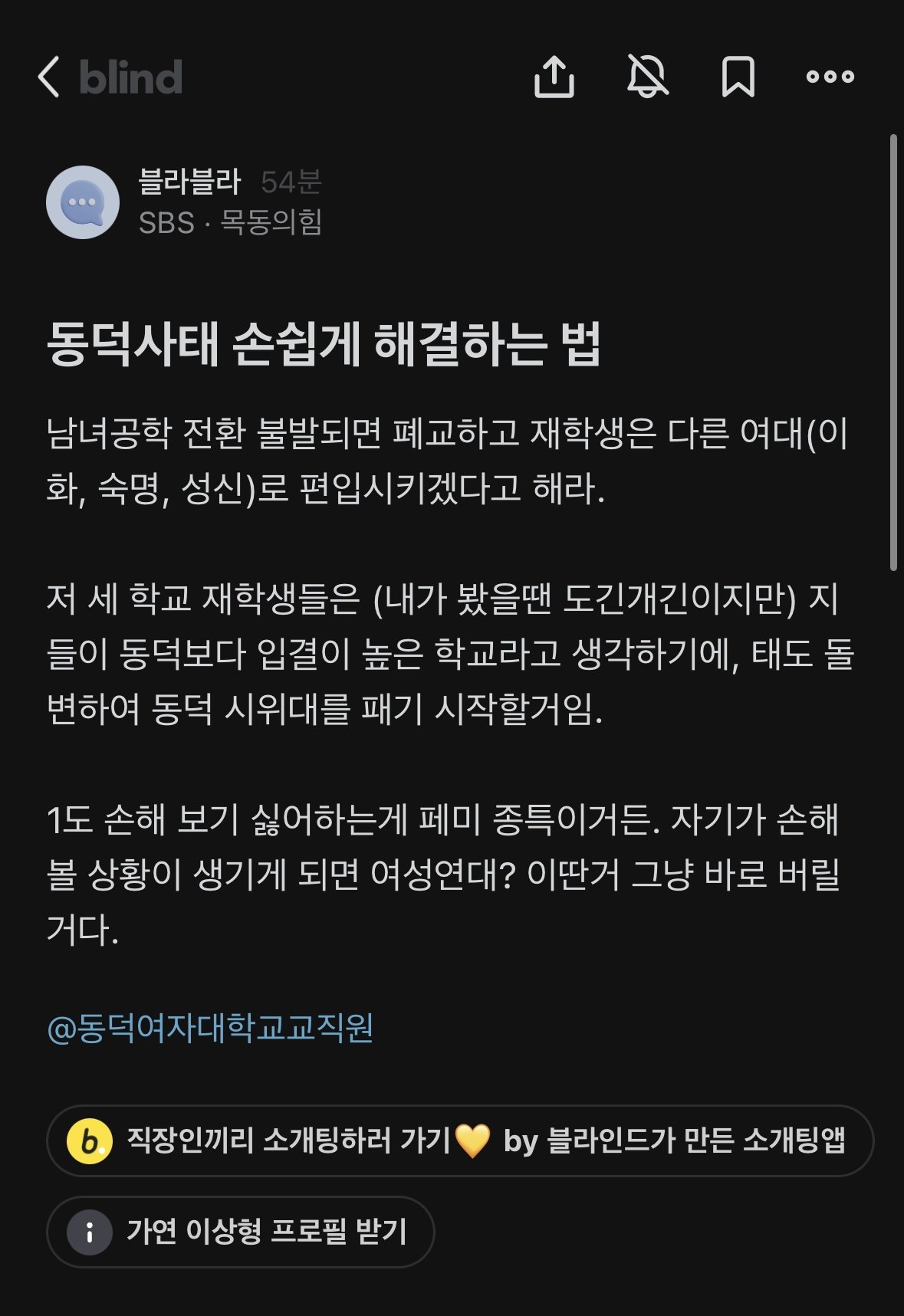Open the three-dot overflow menu
Viewport: 904px width, 1316px height.
pos(830,77)
